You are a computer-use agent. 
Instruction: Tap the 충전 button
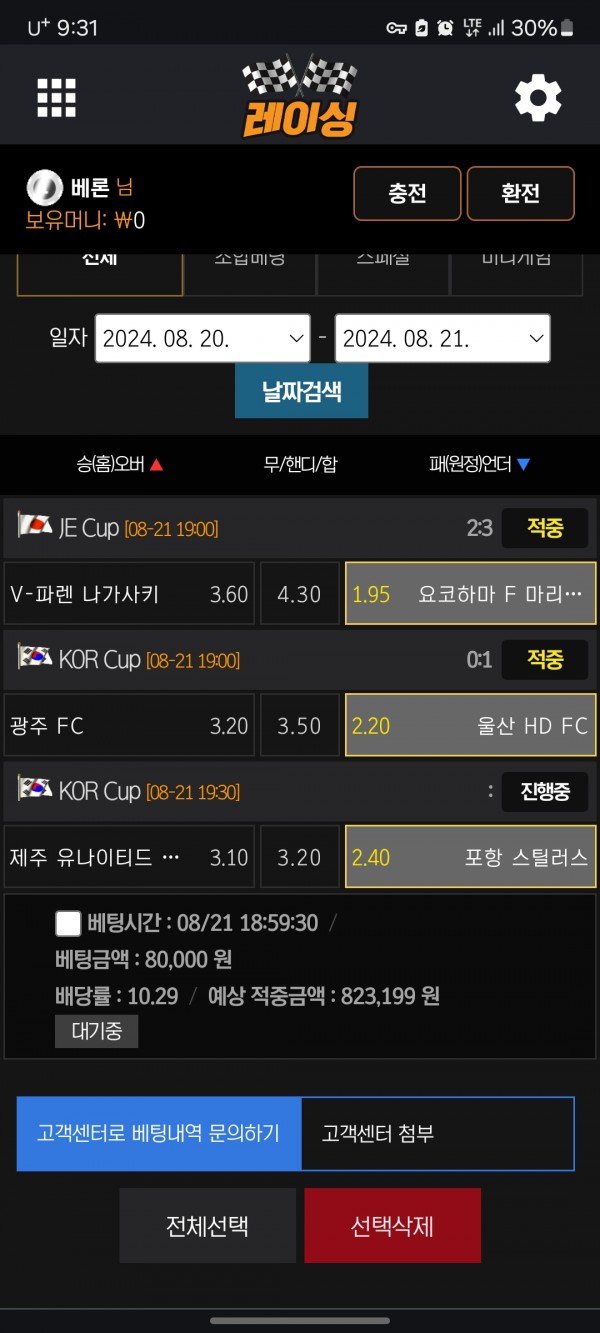tap(407, 193)
